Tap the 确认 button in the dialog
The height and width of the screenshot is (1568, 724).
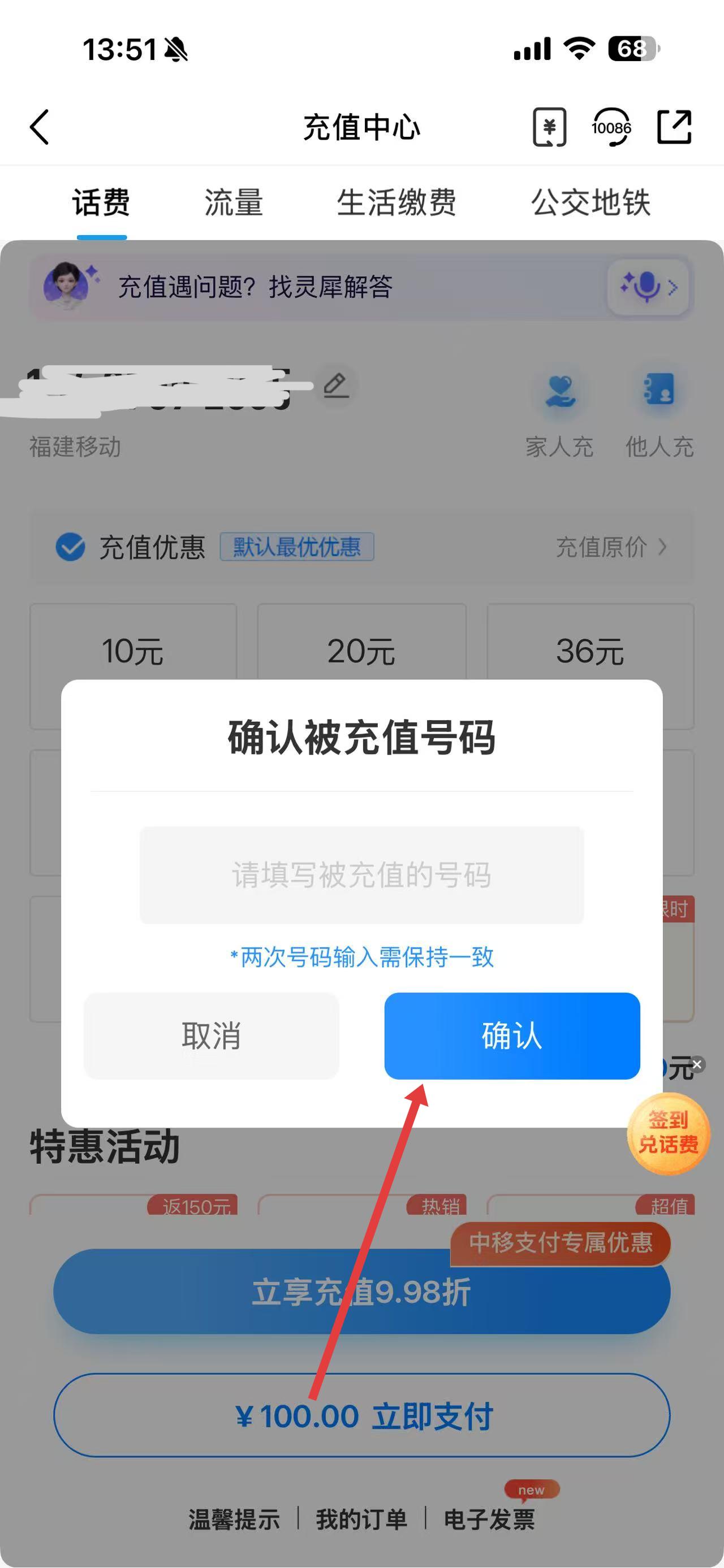click(x=511, y=1036)
